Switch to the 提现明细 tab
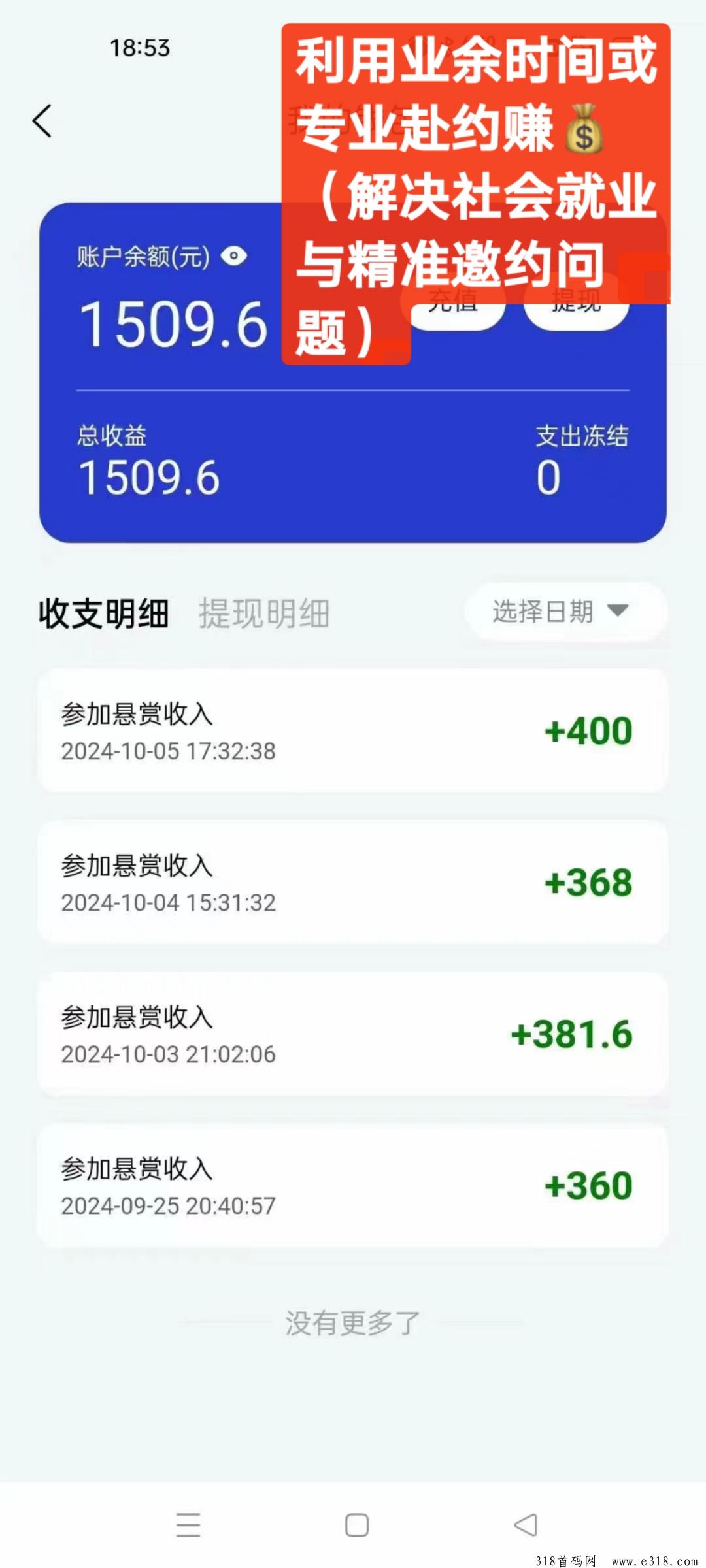 click(x=264, y=613)
